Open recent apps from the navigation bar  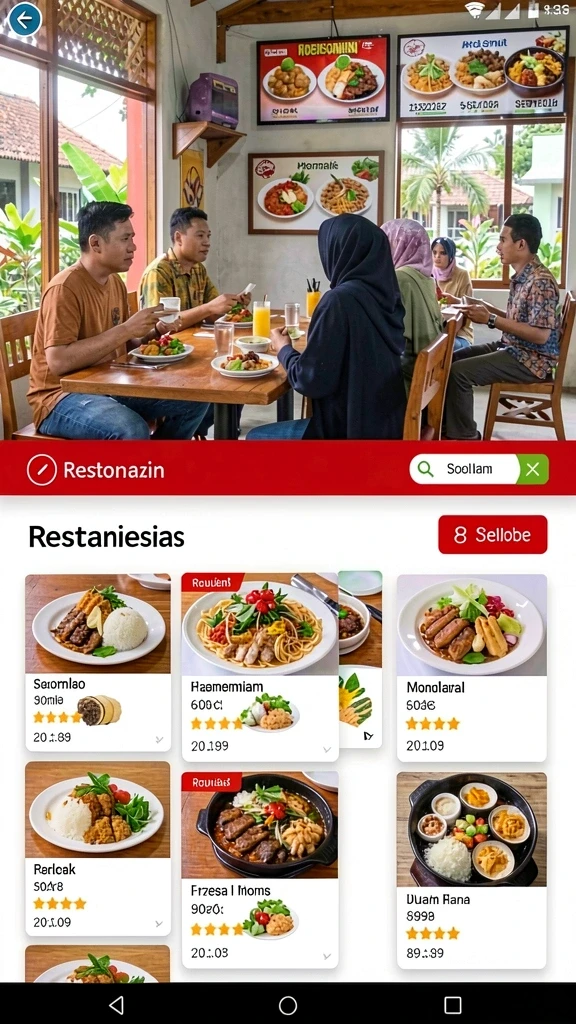point(453,1004)
